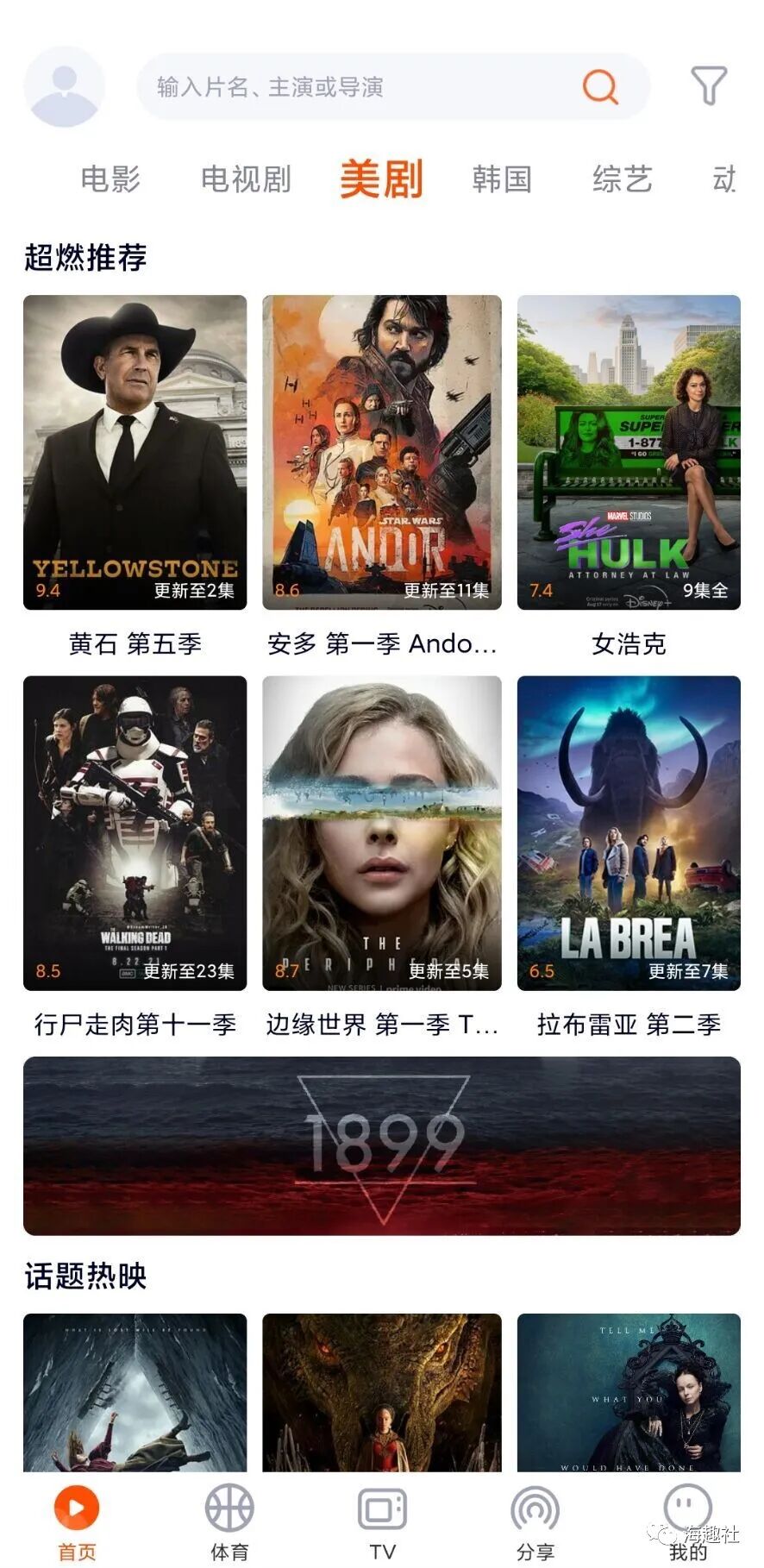Image resolution: width=764 pixels, height=1568 pixels.
Task: Tap the orange search magnifier icon
Action: pyautogui.click(x=600, y=86)
